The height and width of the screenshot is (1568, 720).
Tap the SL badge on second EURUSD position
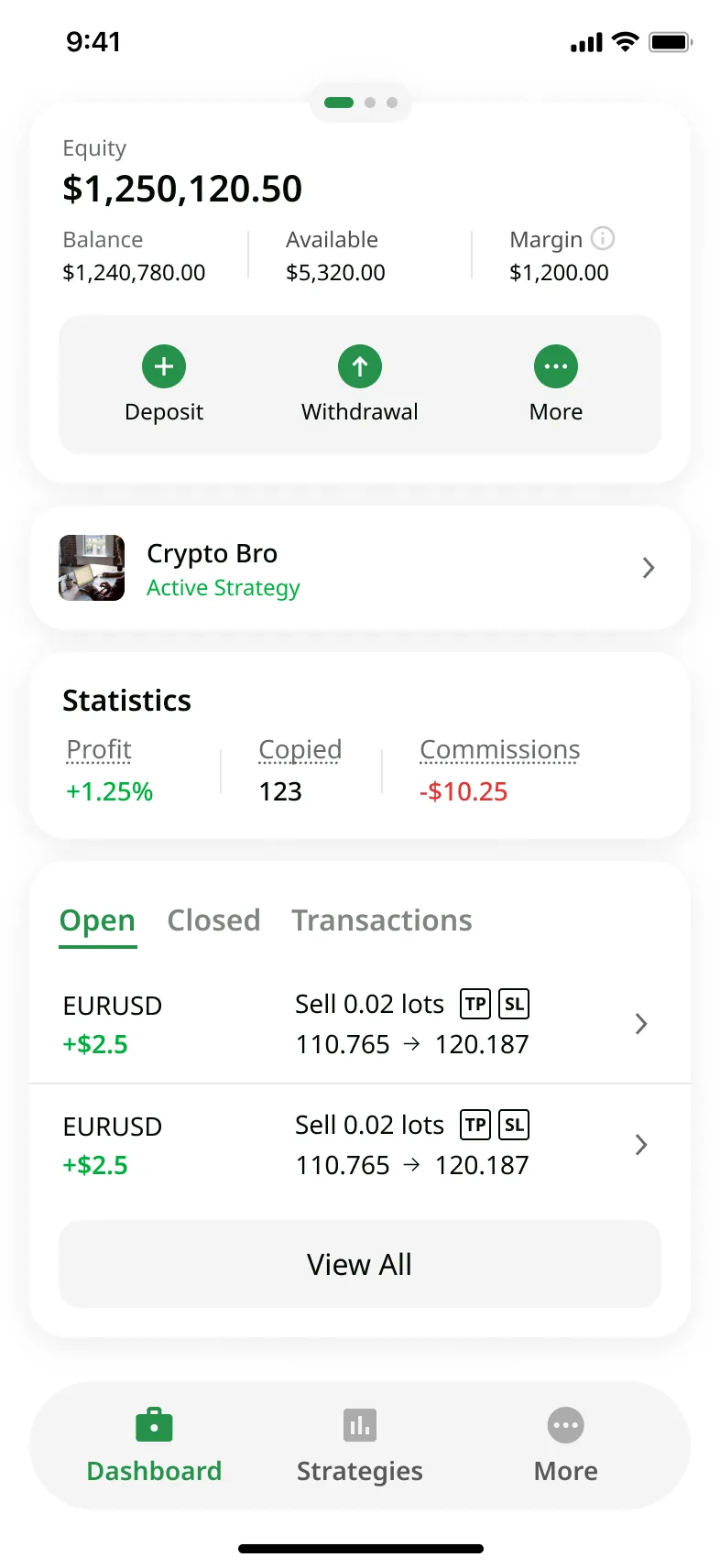click(x=514, y=1125)
